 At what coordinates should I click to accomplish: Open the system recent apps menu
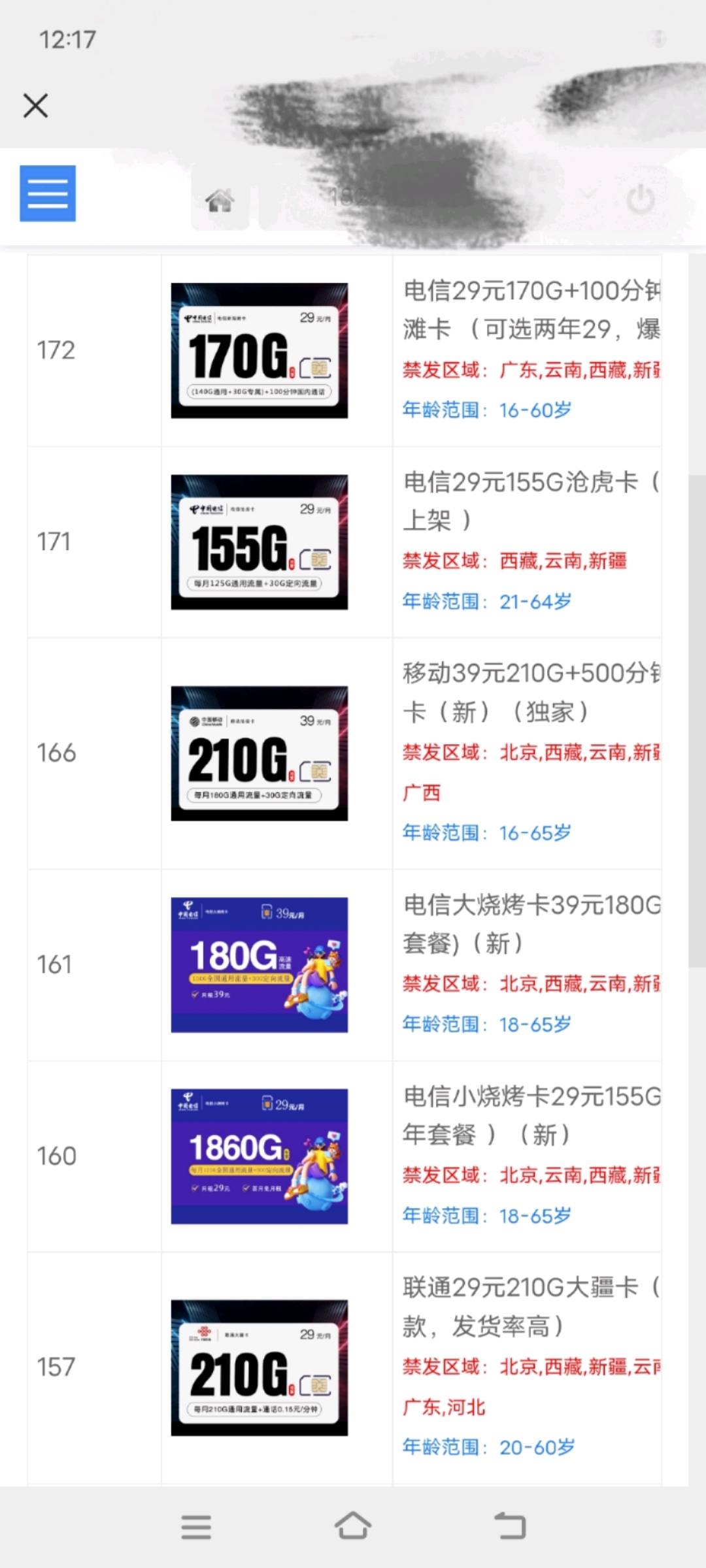click(196, 1527)
